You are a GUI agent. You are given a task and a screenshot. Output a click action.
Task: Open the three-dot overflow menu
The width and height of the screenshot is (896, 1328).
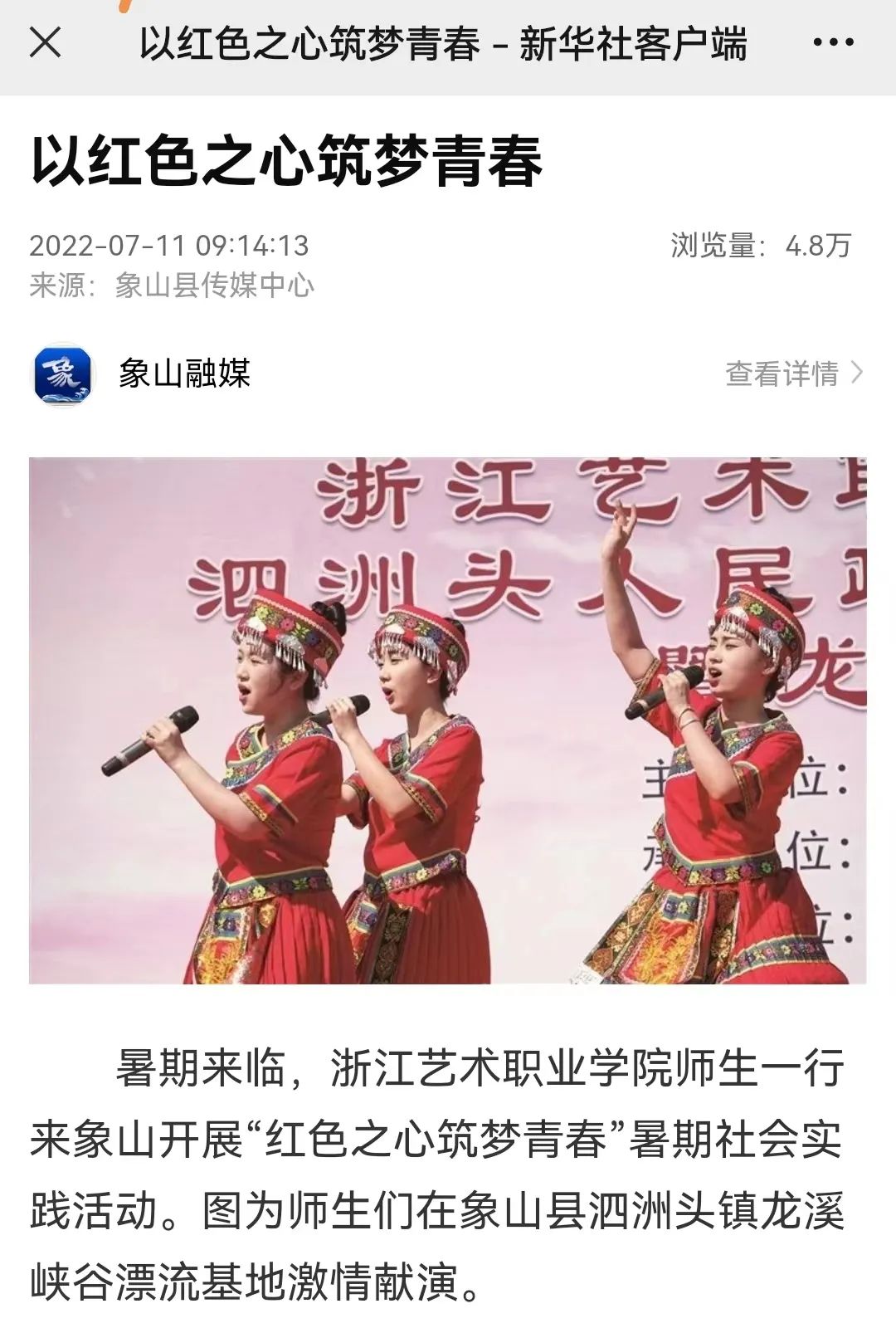pos(832,42)
